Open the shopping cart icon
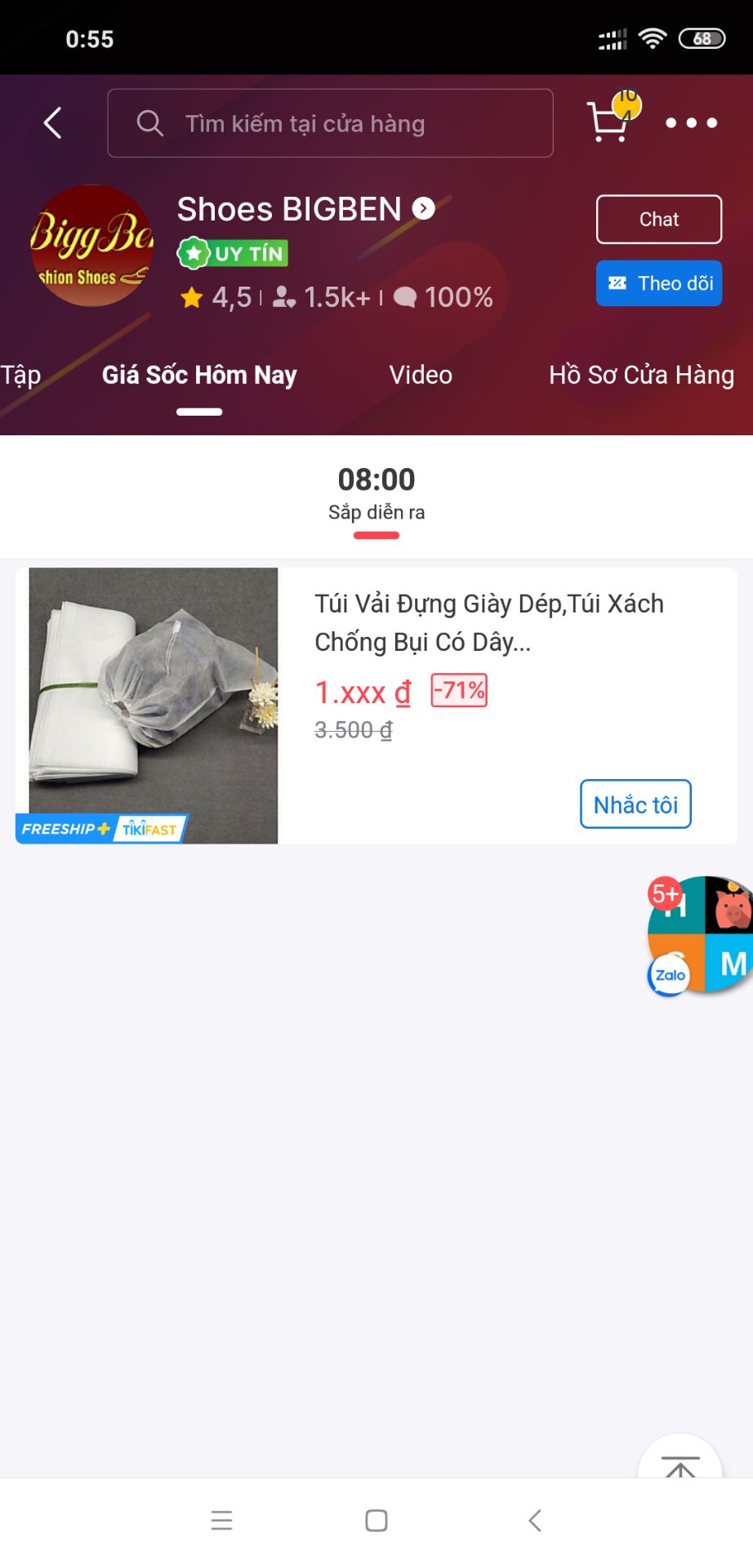753x1568 pixels. (607, 124)
